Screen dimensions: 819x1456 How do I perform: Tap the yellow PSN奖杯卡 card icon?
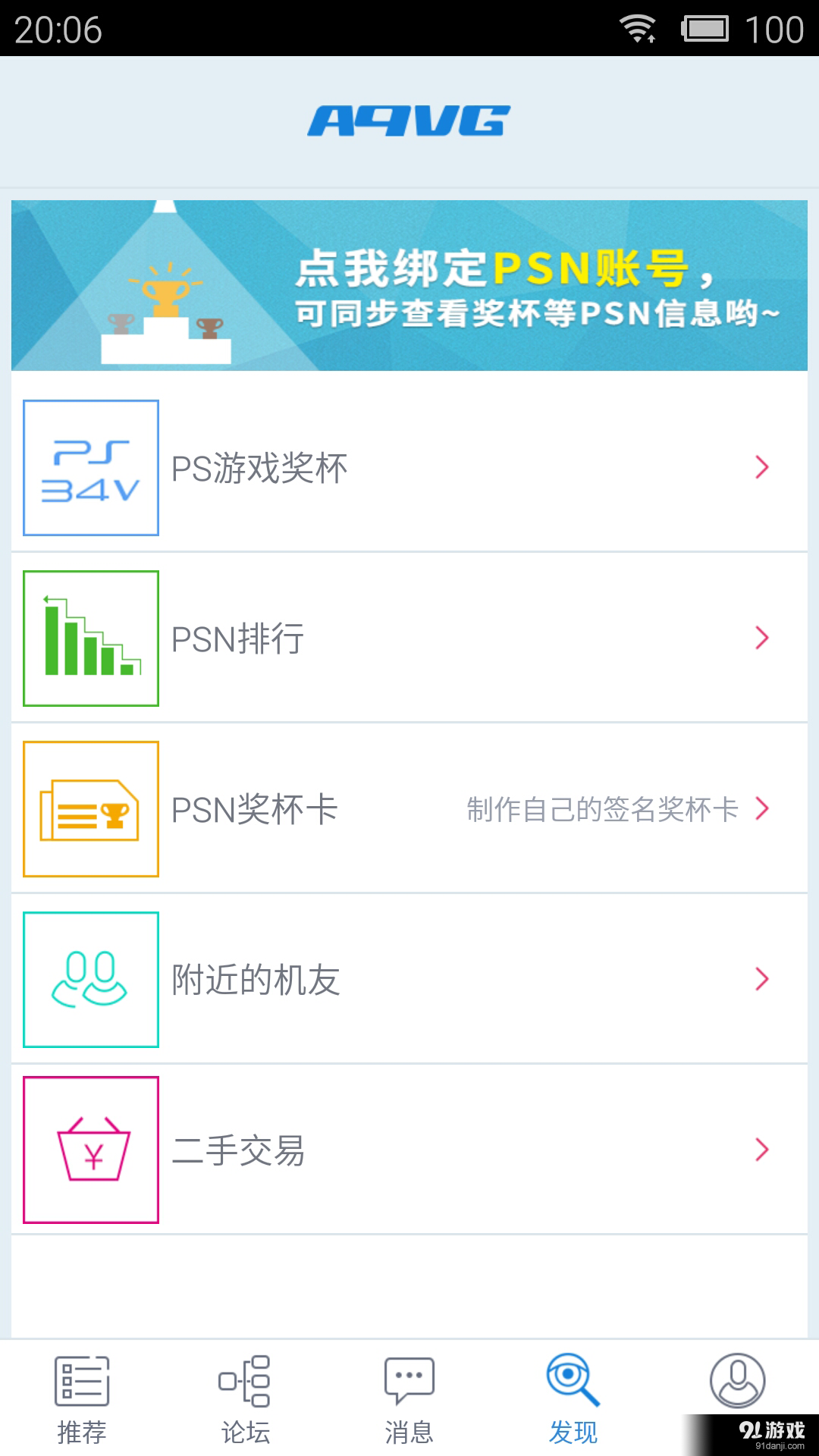90,809
